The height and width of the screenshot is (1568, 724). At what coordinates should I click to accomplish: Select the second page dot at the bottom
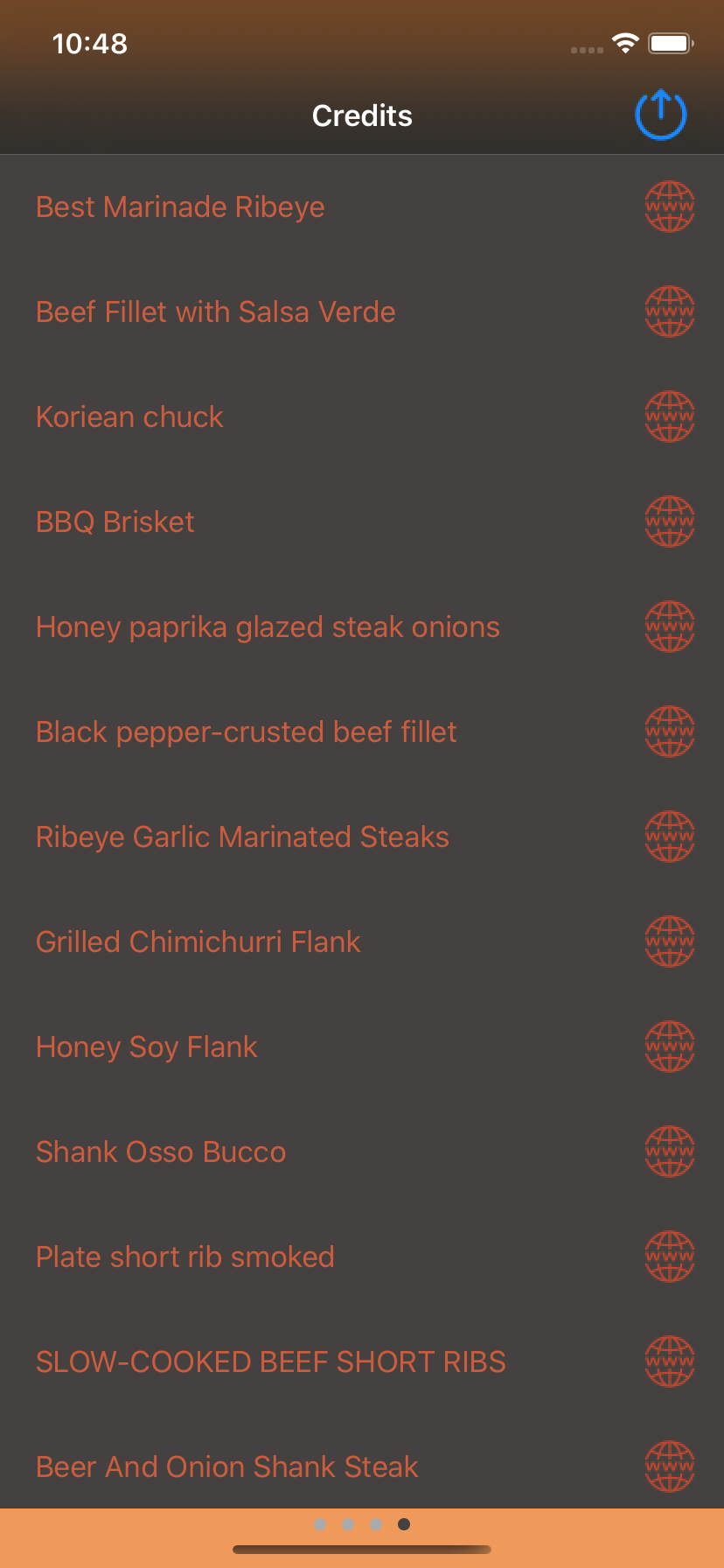point(348,1523)
